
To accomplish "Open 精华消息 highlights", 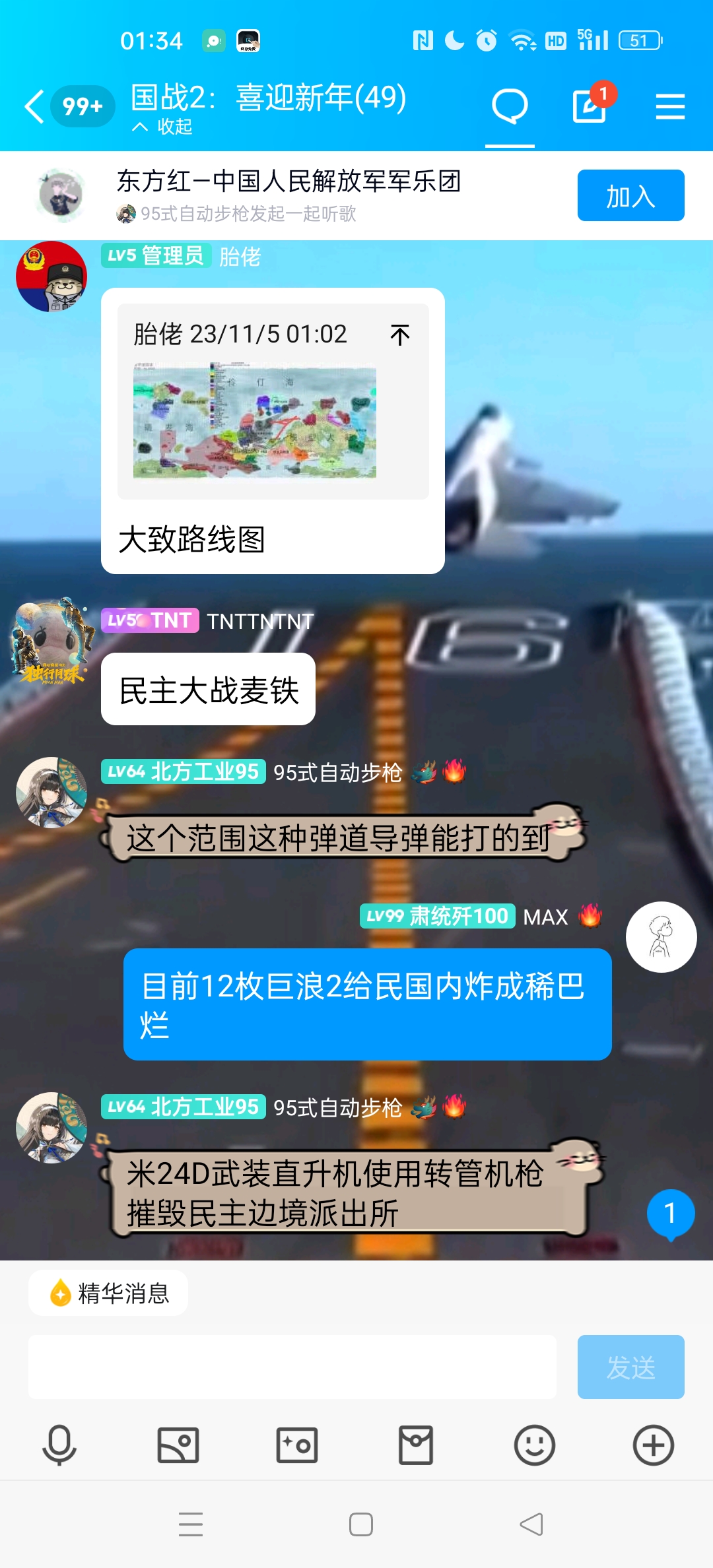I will pos(109,1293).
